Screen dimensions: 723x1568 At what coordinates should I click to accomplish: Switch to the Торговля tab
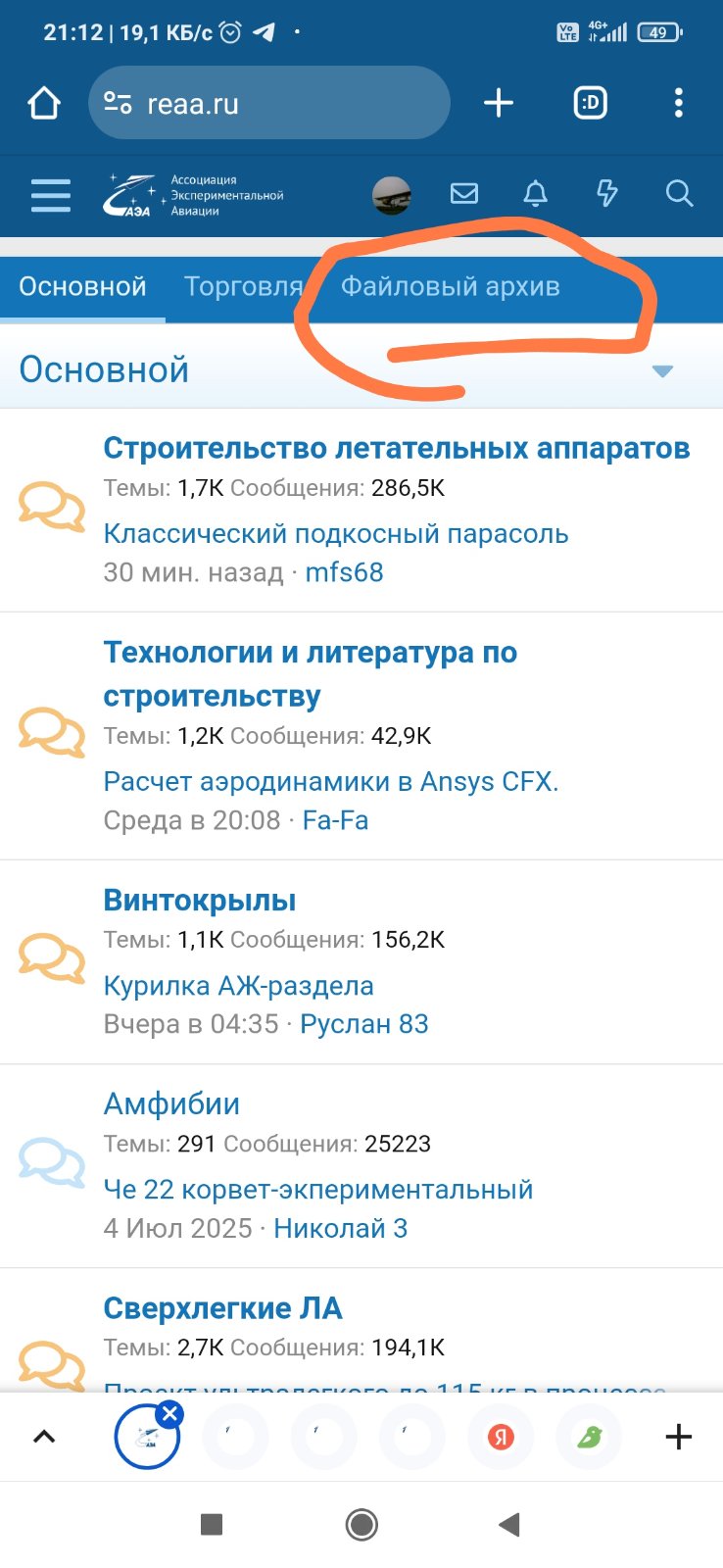[x=243, y=287]
